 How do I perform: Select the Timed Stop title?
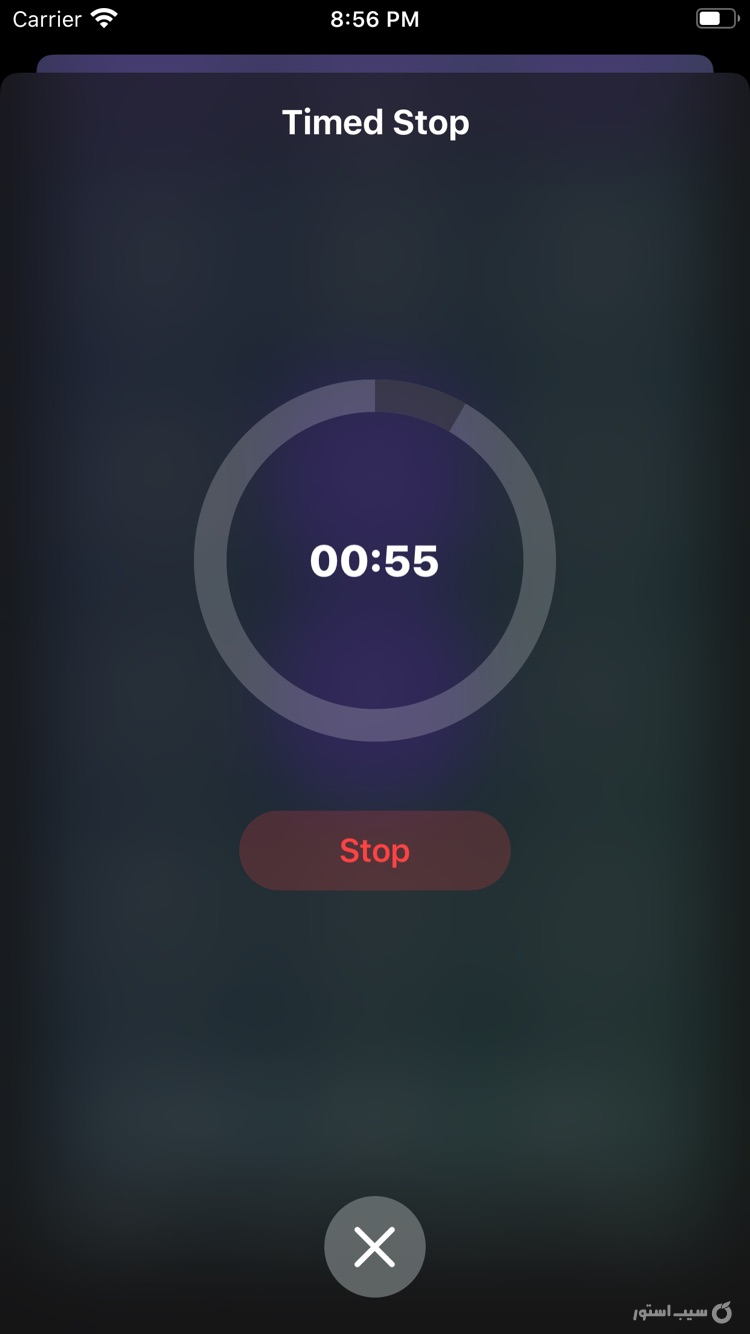[x=375, y=122]
